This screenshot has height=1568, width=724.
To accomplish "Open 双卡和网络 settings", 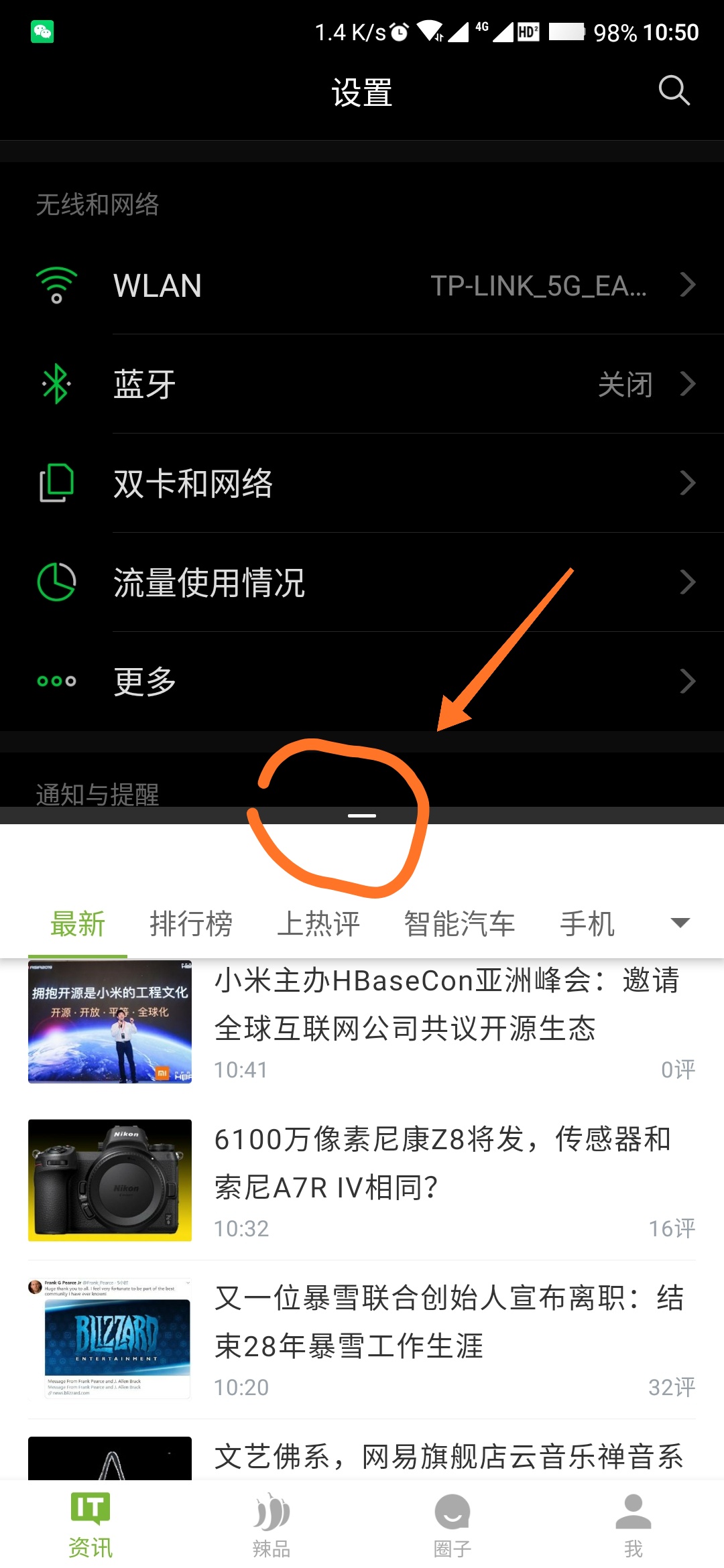I will pyautogui.click(x=362, y=483).
